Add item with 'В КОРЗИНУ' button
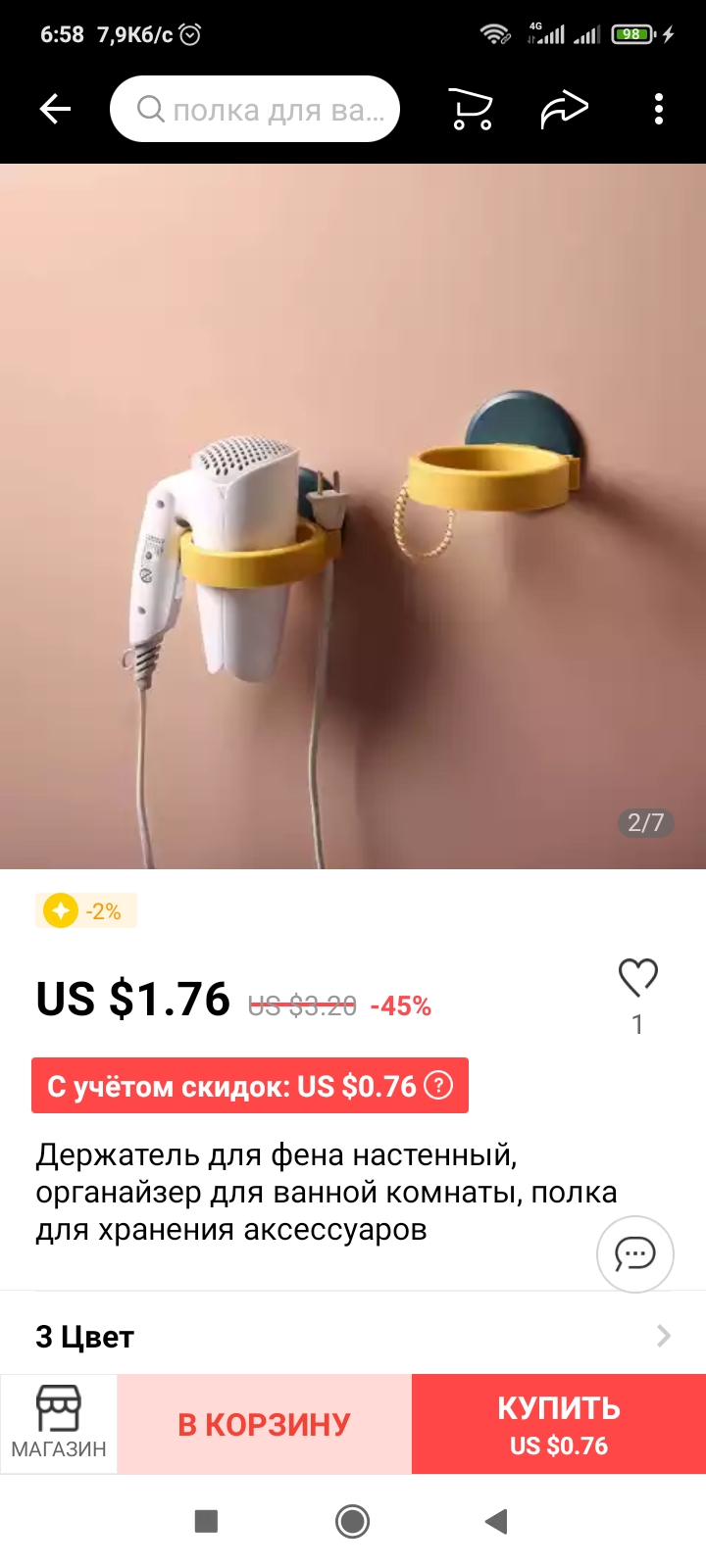The height and width of the screenshot is (1568, 706). tap(264, 1424)
